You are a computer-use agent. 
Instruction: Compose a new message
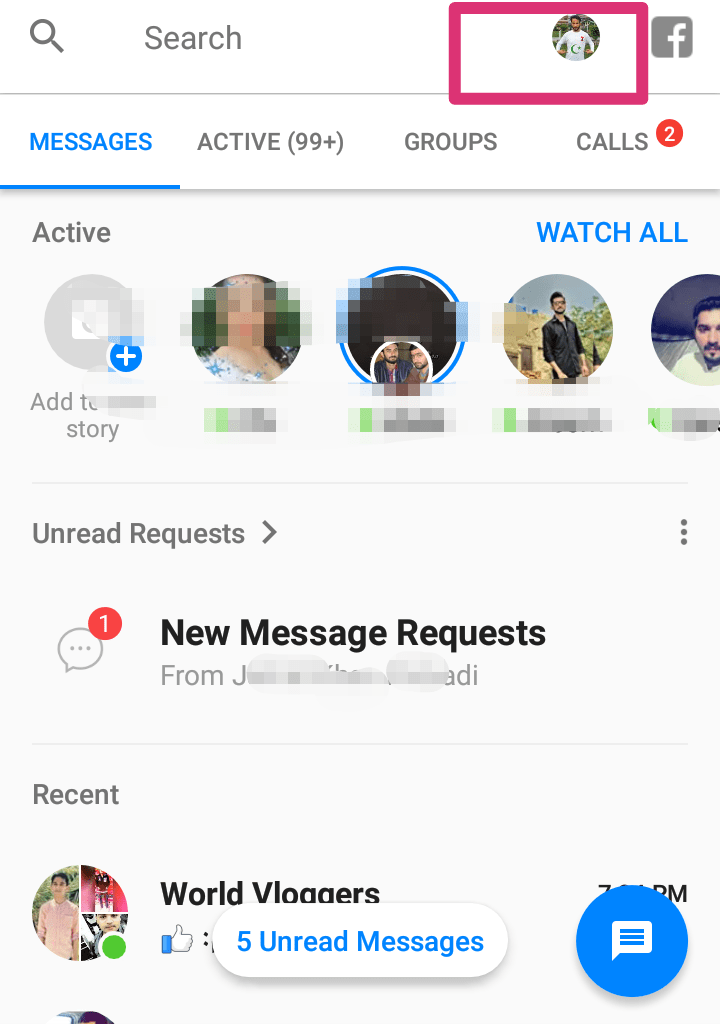tap(631, 940)
